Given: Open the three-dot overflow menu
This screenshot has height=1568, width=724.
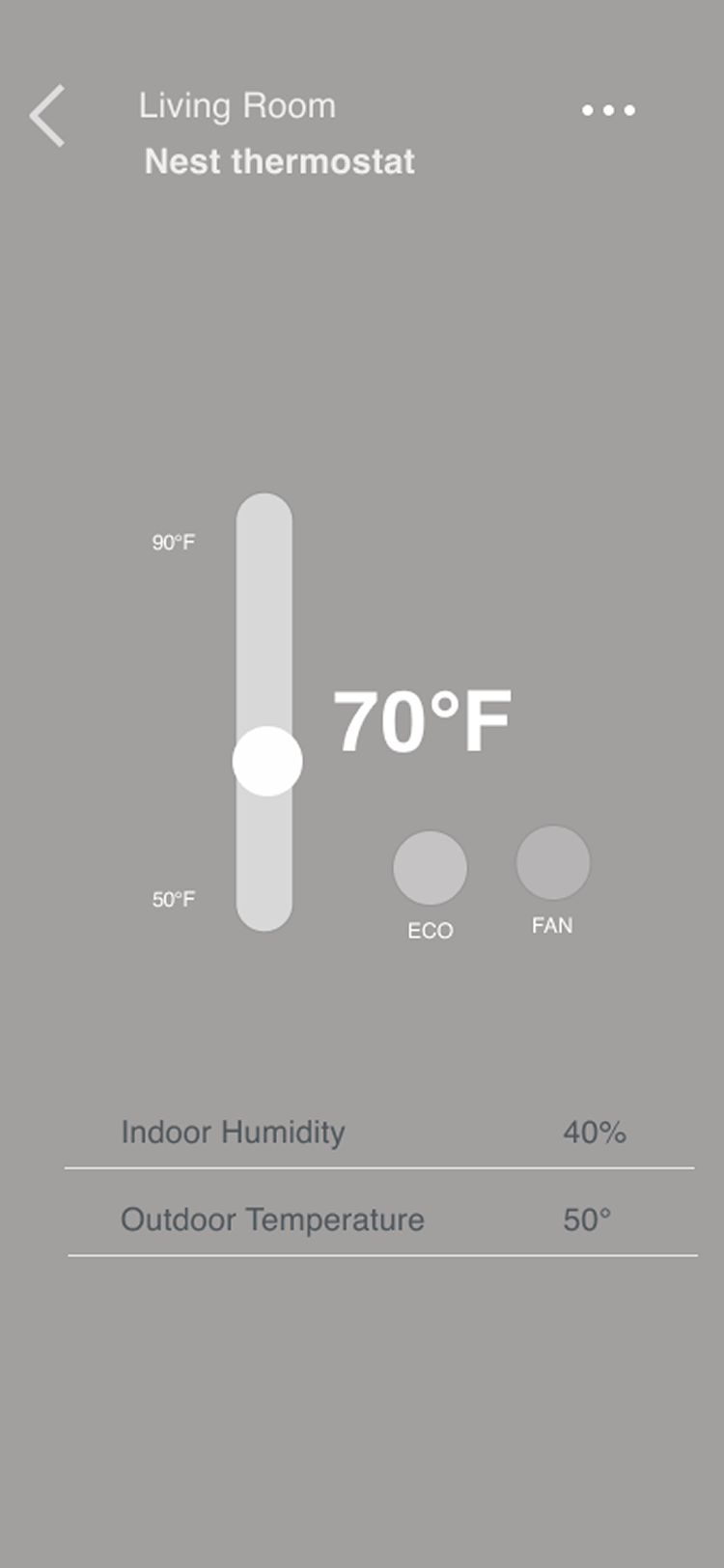Looking at the screenshot, I should [608, 110].
